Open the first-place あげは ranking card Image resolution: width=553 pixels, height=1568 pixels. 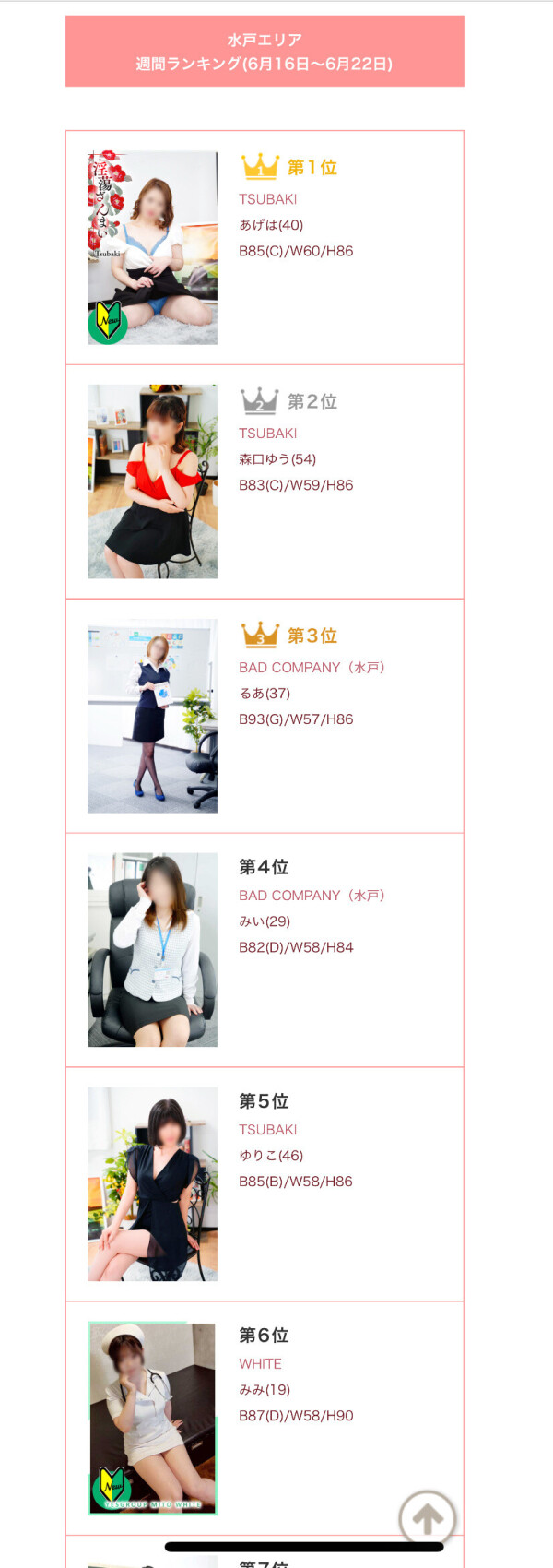pyautogui.click(x=265, y=247)
